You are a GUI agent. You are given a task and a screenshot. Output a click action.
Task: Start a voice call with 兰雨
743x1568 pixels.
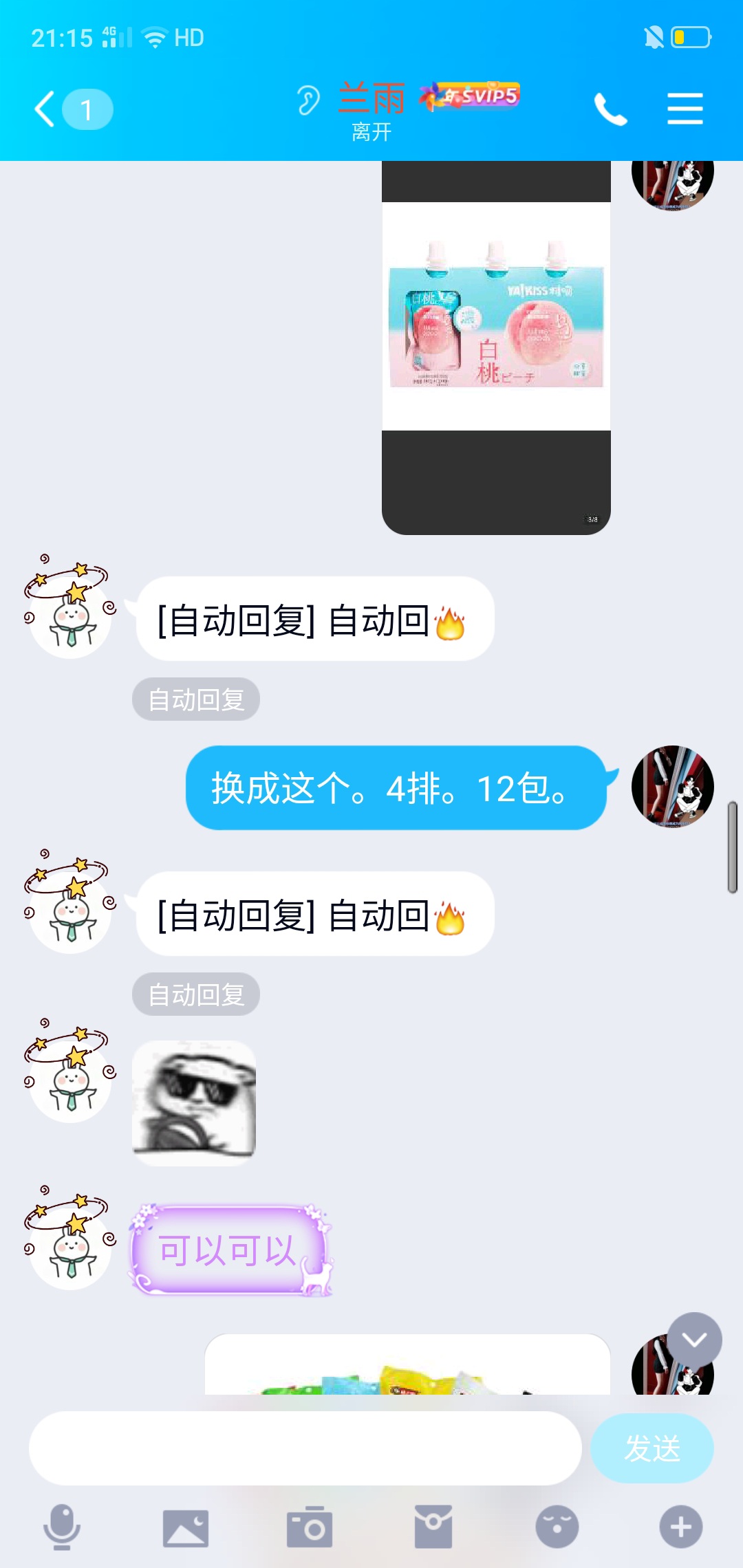pos(610,109)
